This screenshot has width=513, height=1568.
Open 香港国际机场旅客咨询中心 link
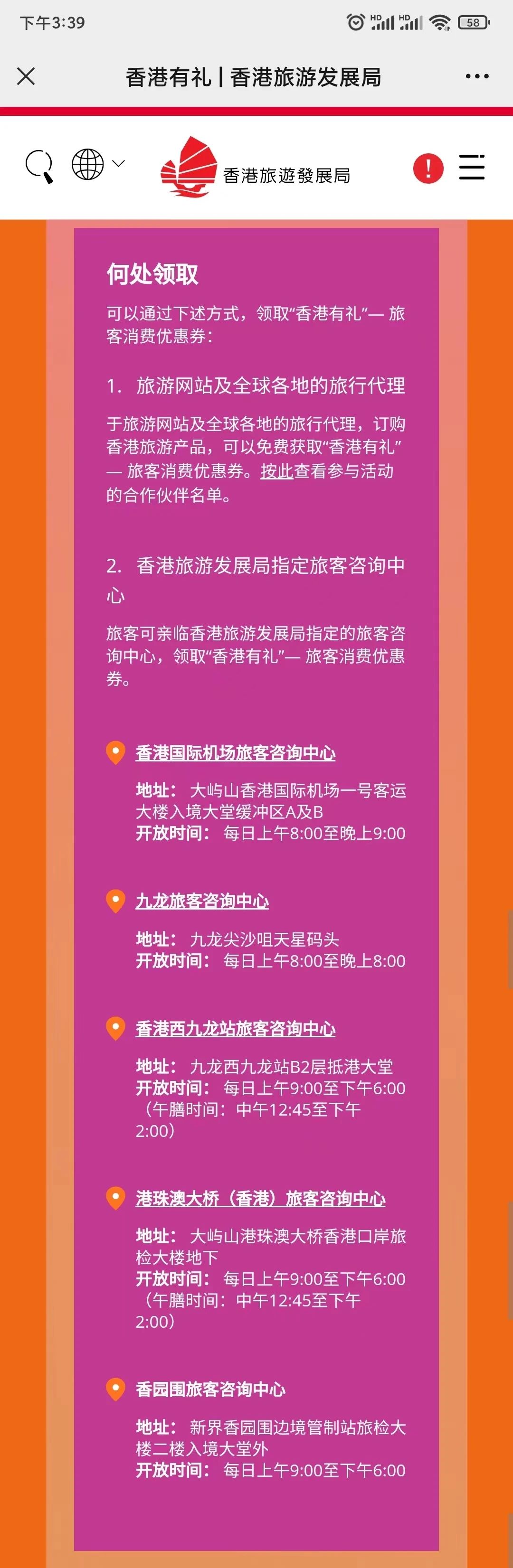(x=235, y=753)
